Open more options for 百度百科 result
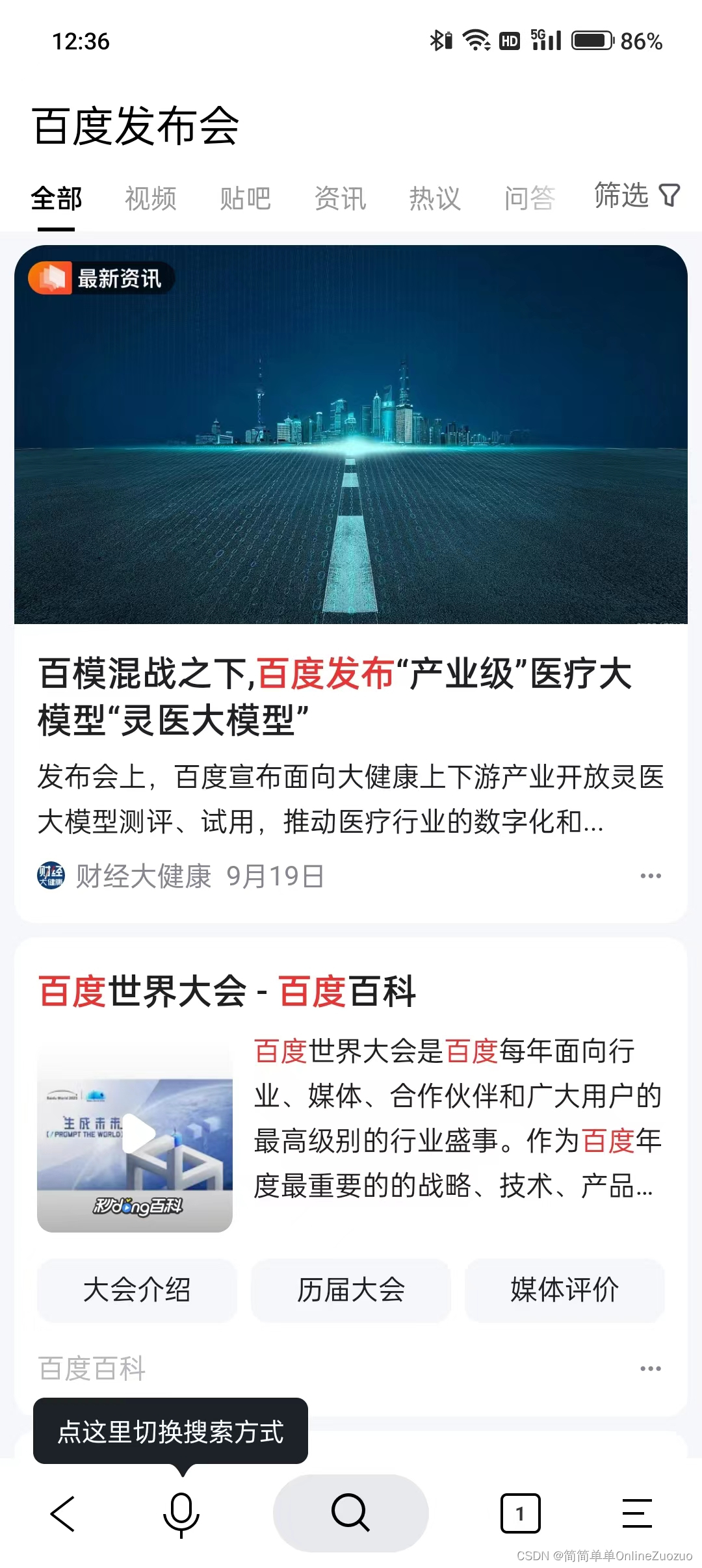 651,1368
